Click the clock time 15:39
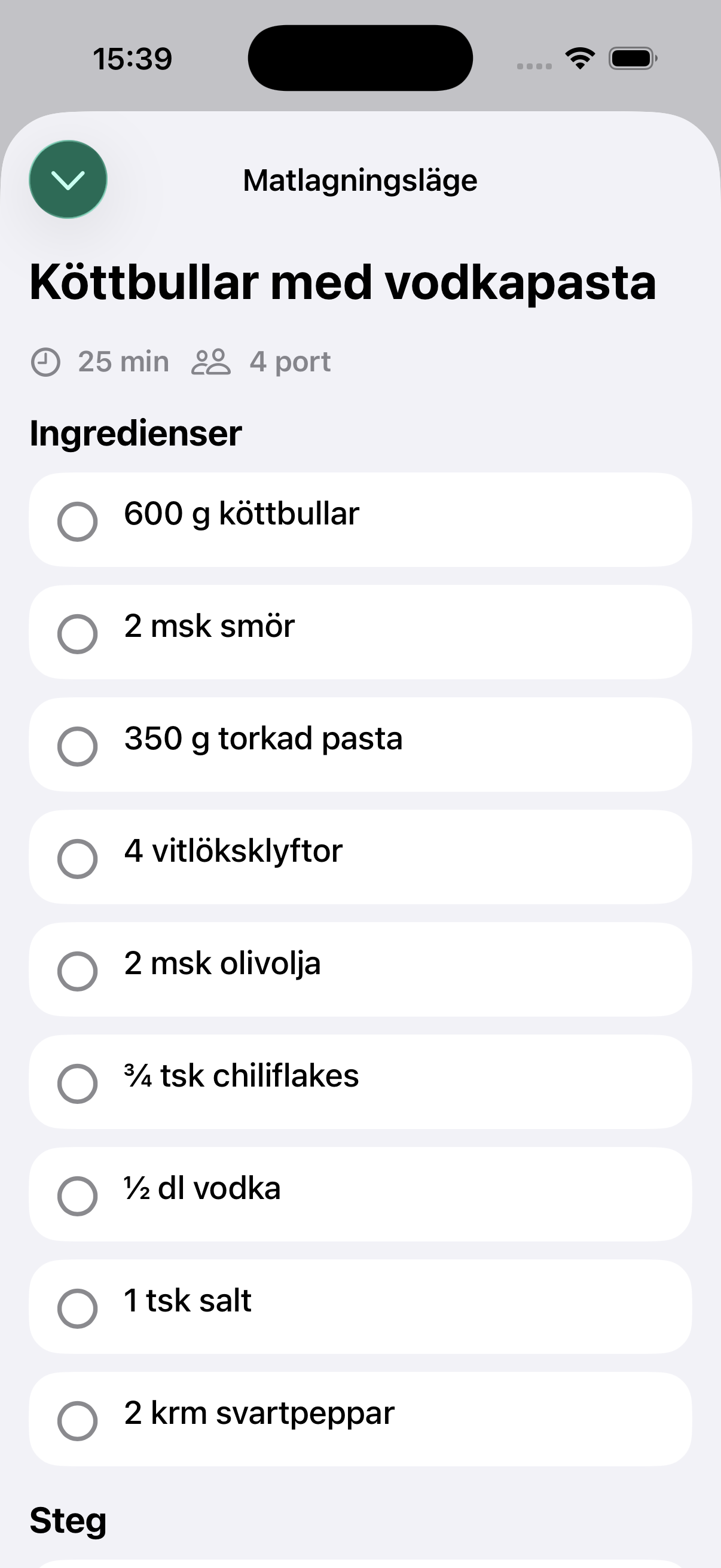Image resolution: width=721 pixels, height=1568 pixels. (133, 59)
